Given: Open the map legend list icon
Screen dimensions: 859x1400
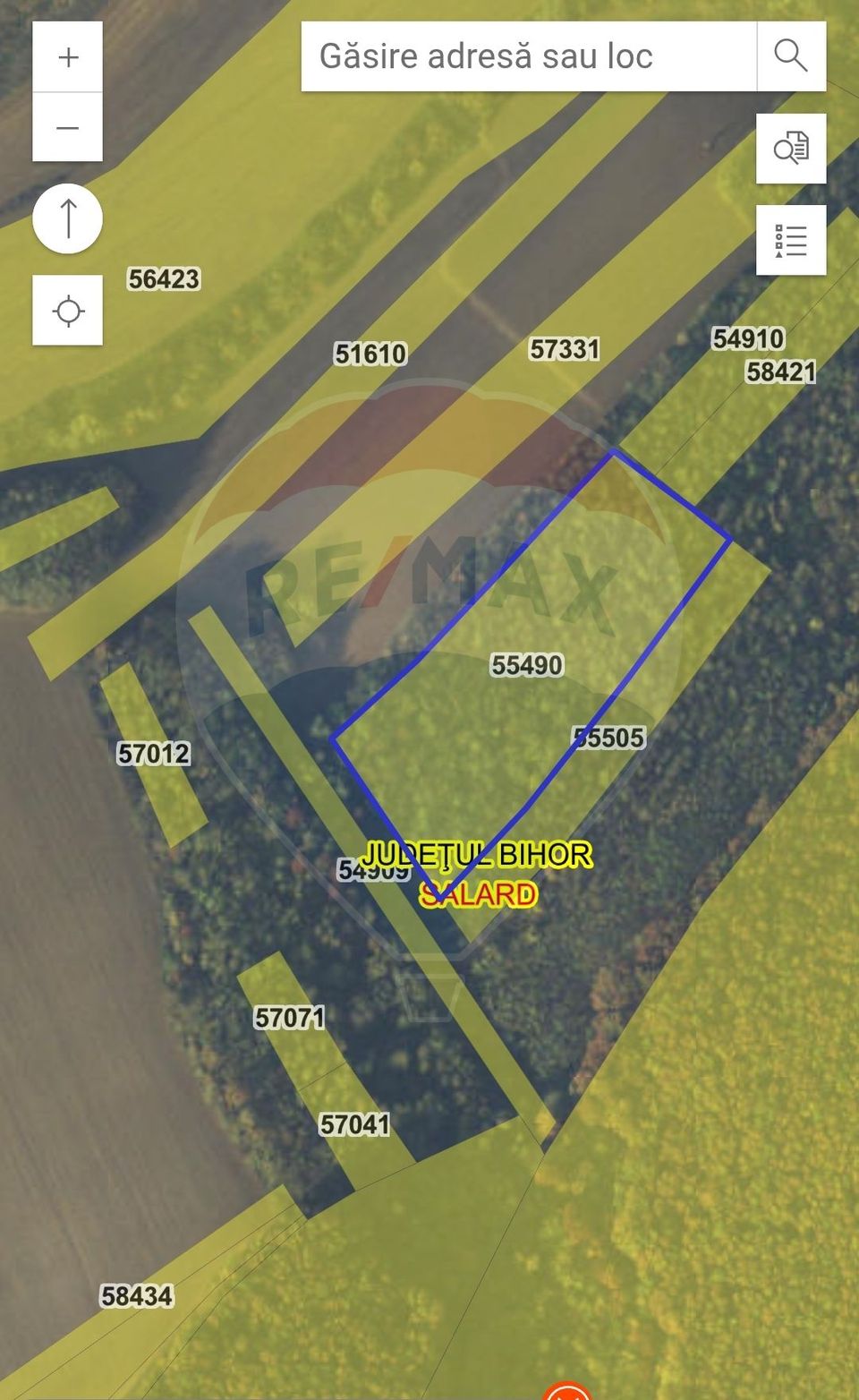Looking at the screenshot, I should click(791, 240).
